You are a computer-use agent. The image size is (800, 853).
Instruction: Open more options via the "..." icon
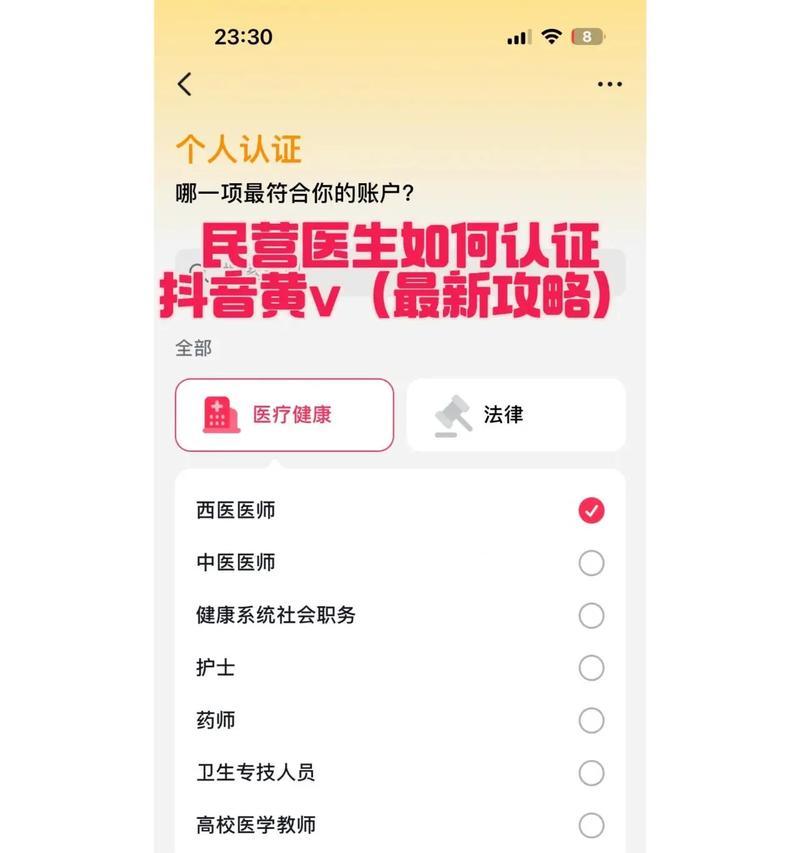point(608,84)
